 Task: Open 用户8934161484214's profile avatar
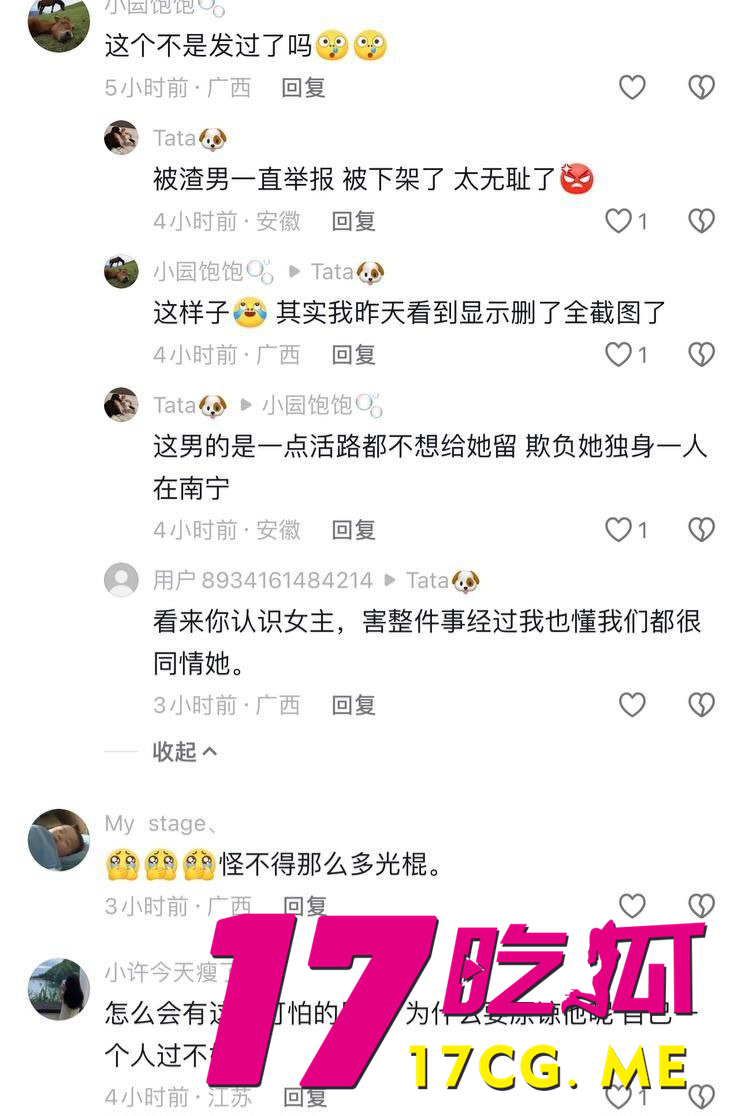(x=121, y=580)
